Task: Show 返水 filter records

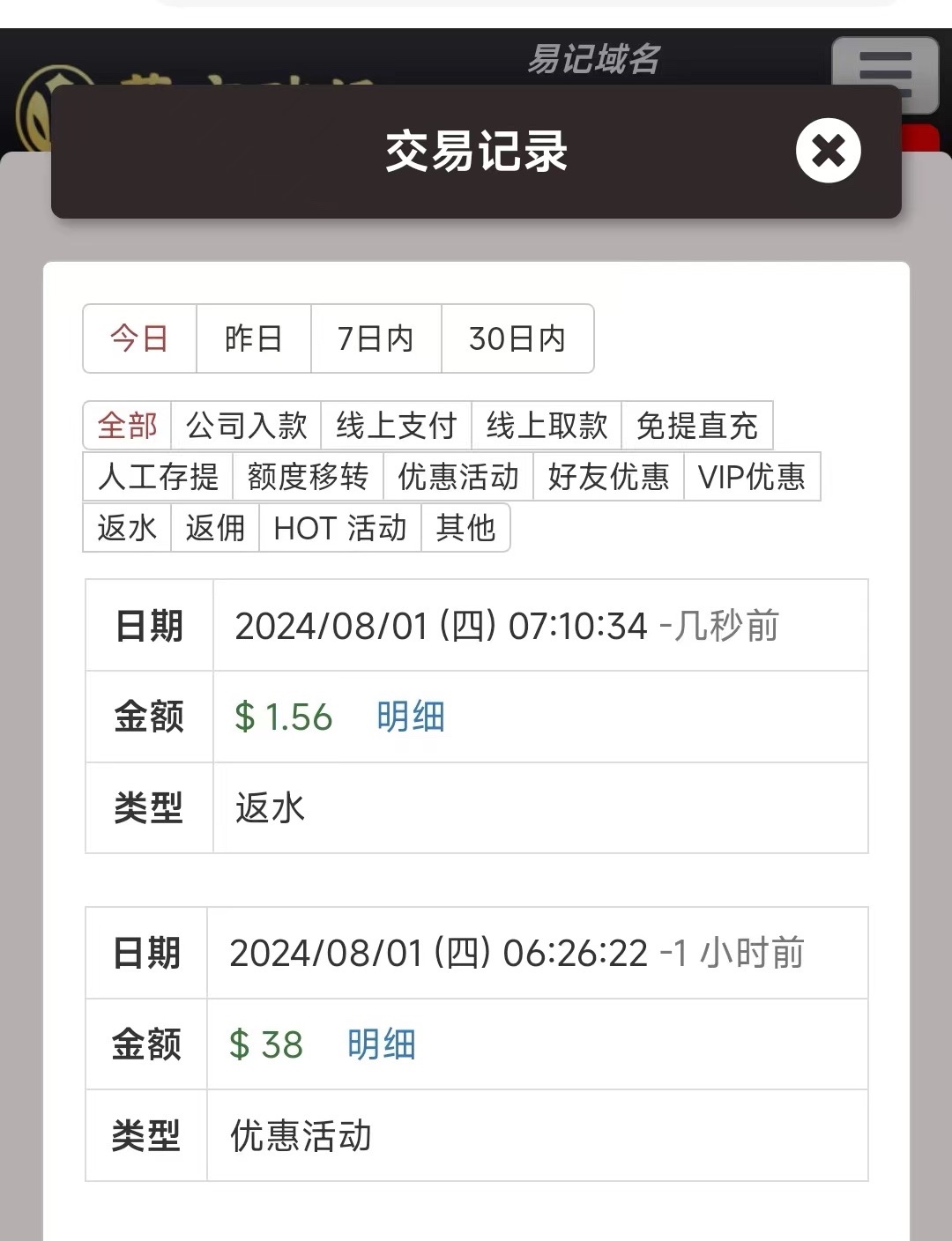Action: [127, 528]
